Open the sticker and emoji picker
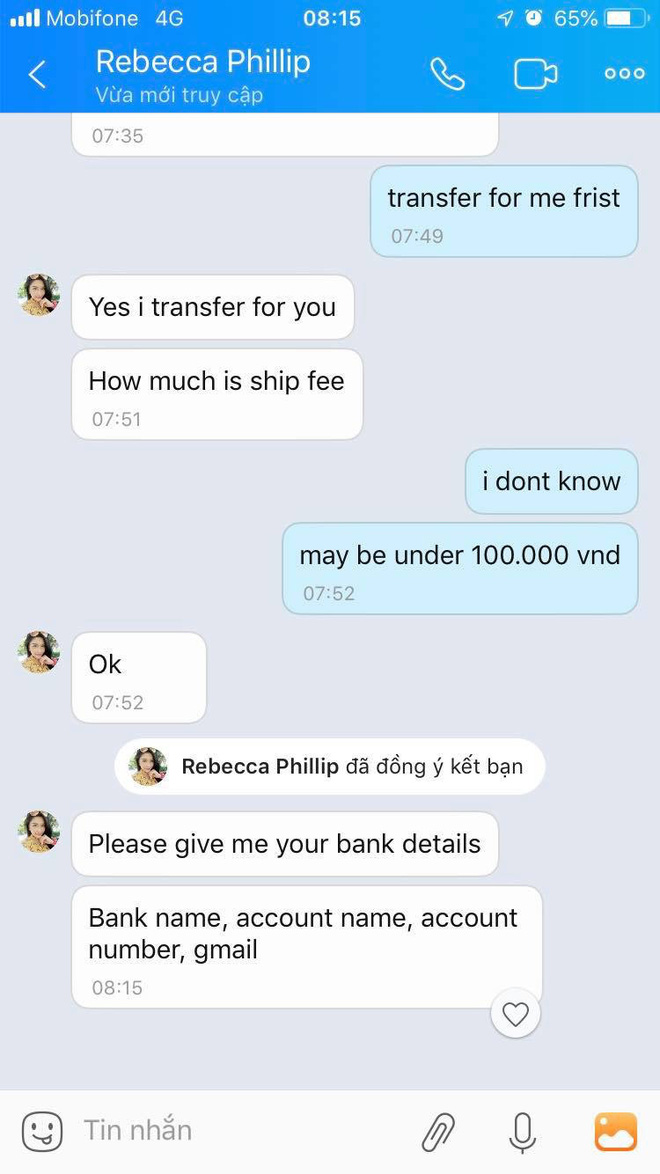Image resolution: width=660 pixels, height=1174 pixels. tap(42, 1131)
